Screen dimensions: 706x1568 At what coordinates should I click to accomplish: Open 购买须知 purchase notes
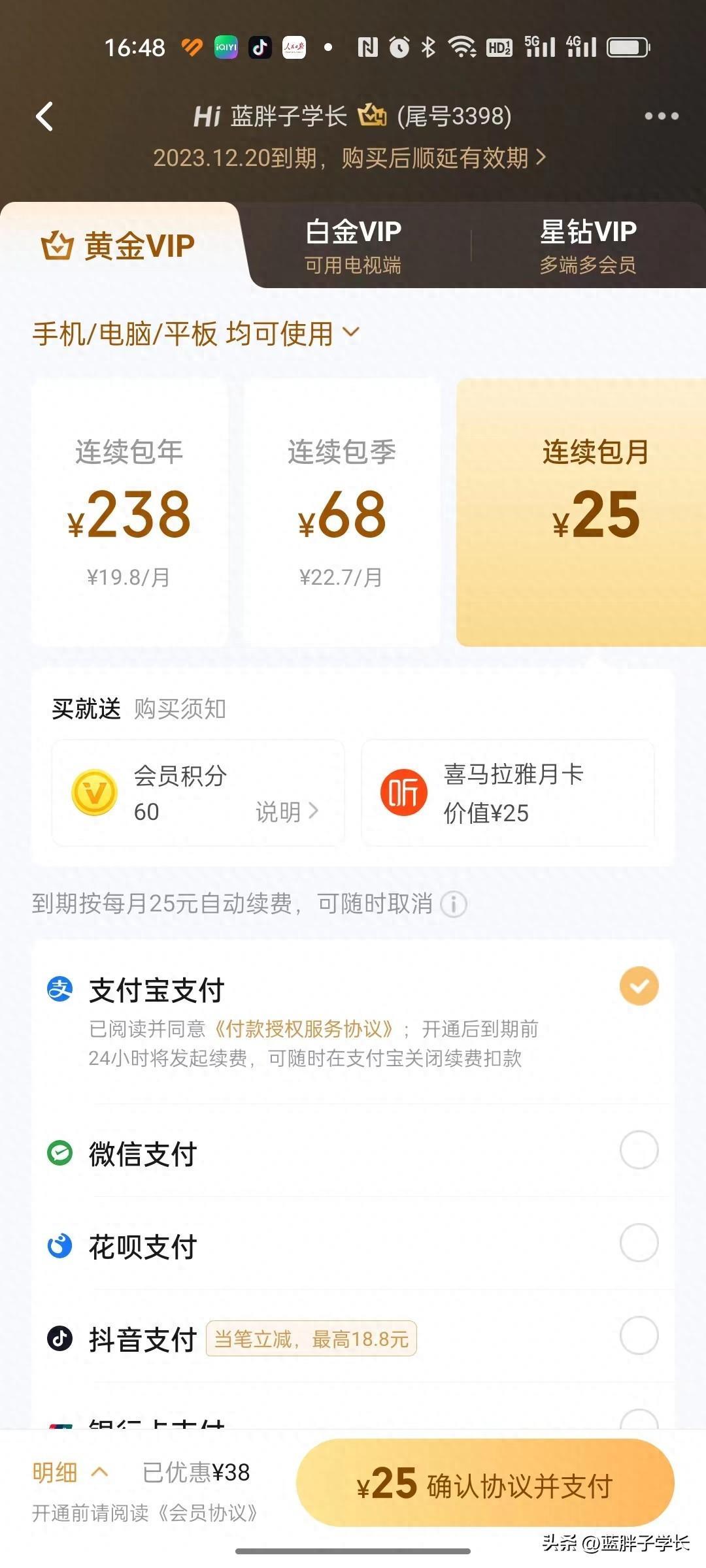click(180, 709)
